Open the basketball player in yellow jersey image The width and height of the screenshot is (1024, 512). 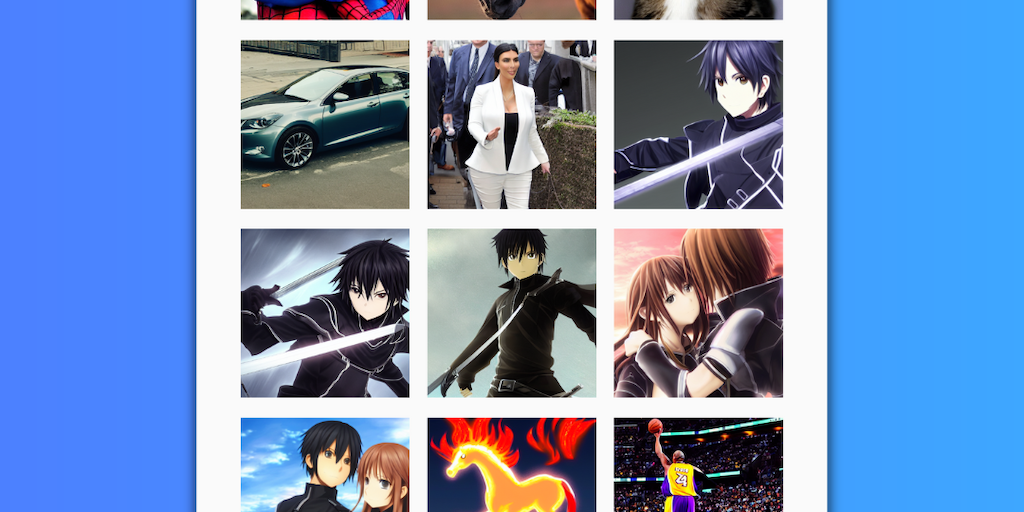point(698,465)
